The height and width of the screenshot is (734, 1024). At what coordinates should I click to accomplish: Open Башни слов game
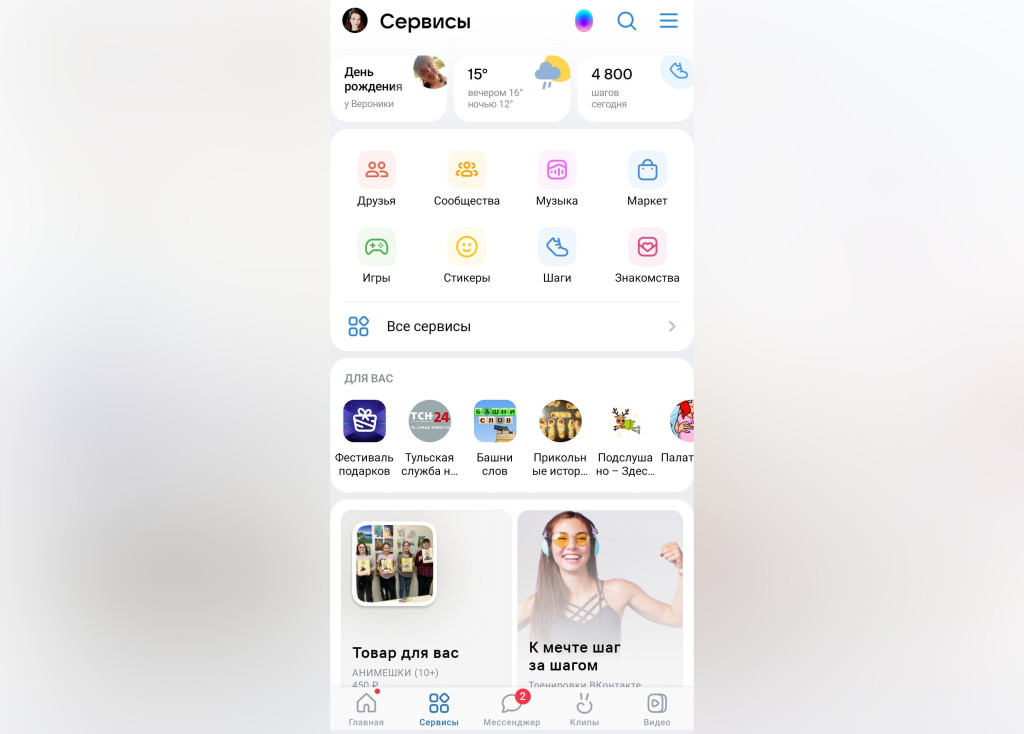pyautogui.click(x=495, y=436)
